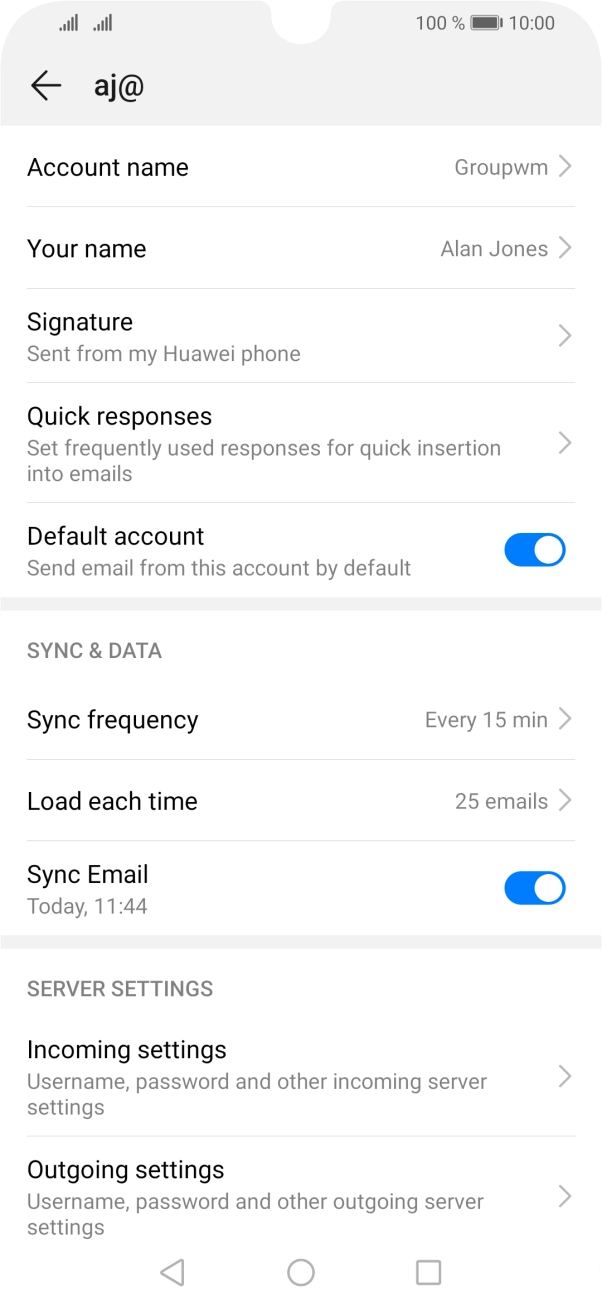Open Quick responses
Viewport: 602px width, 1306px height.
tap(301, 443)
